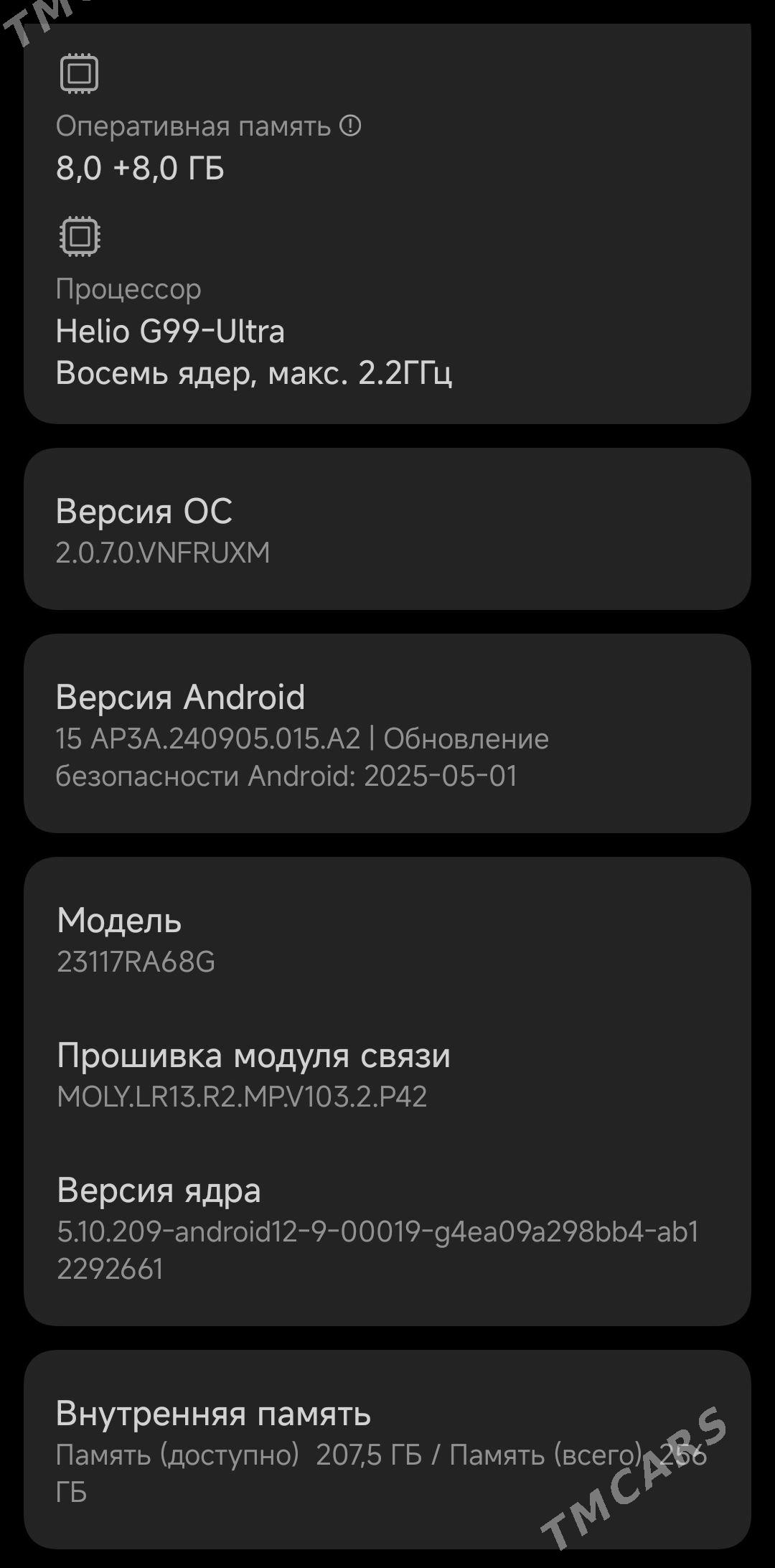775x1568 pixels.
Task: Tap the Версия ОС row
Action: pyautogui.click(x=387, y=530)
